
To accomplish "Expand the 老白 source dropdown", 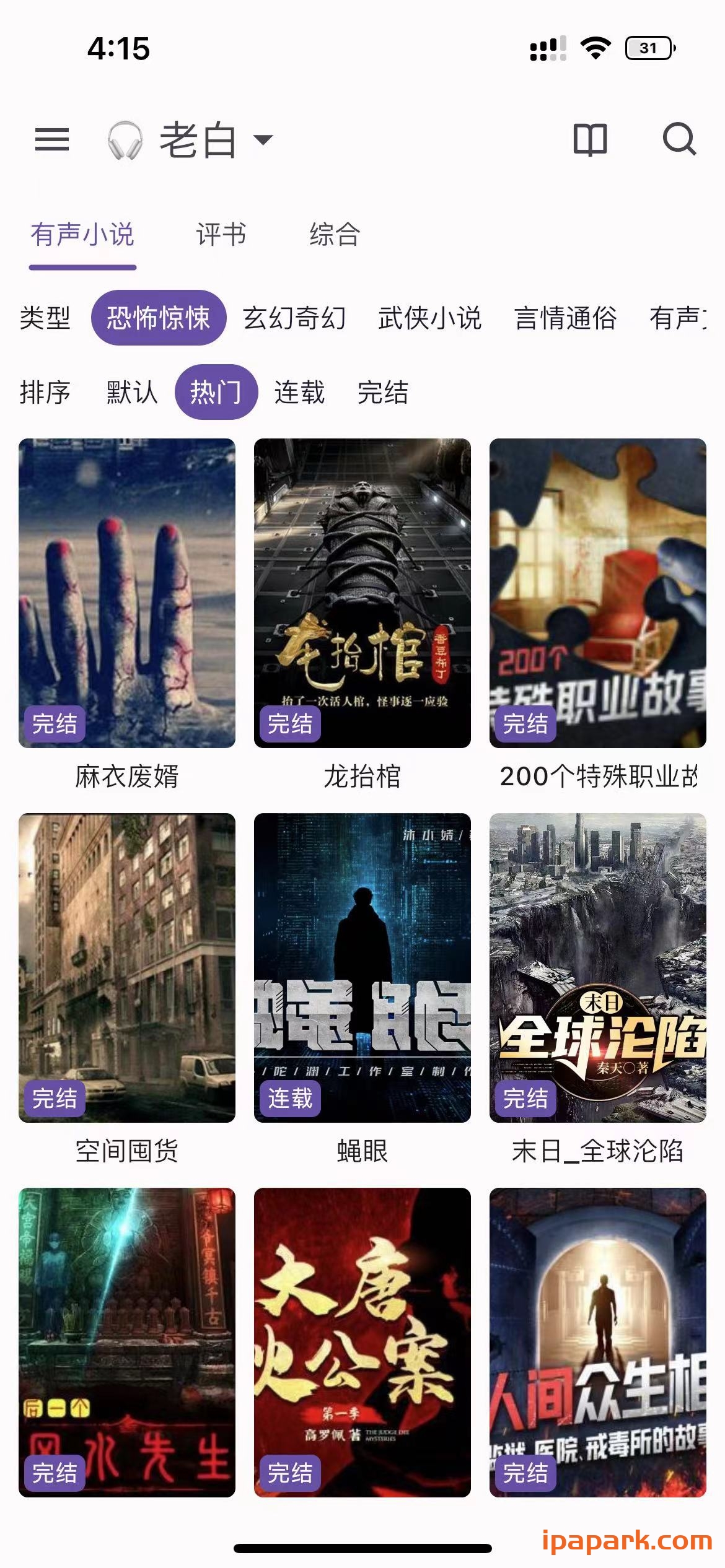I will [214, 141].
